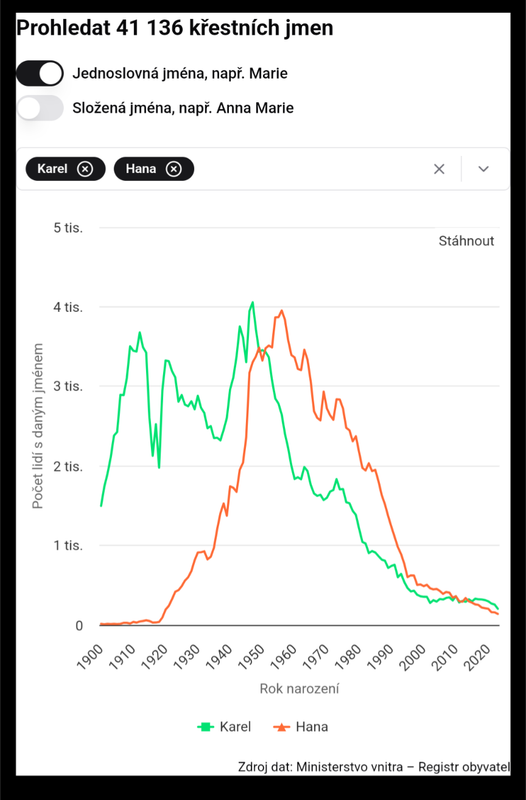Image resolution: width=526 pixels, height=800 pixels.
Task: Remove the Karel name chip
Action: click(85, 169)
